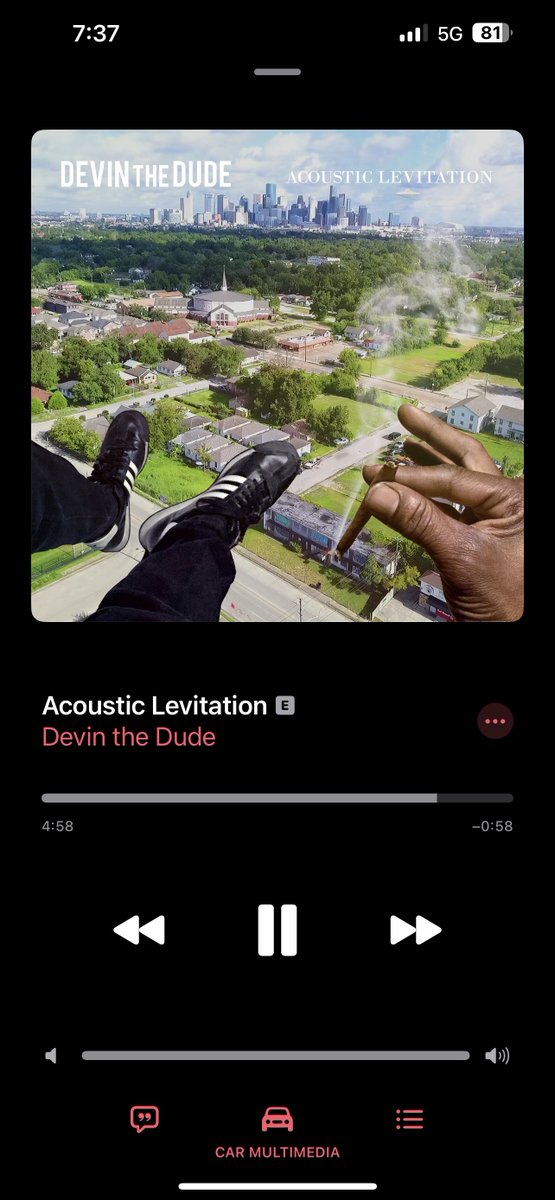This screenshot has height=1200, width=555.
Task: Open the Car Multimedia output picker
Action: click(277, 1131)
